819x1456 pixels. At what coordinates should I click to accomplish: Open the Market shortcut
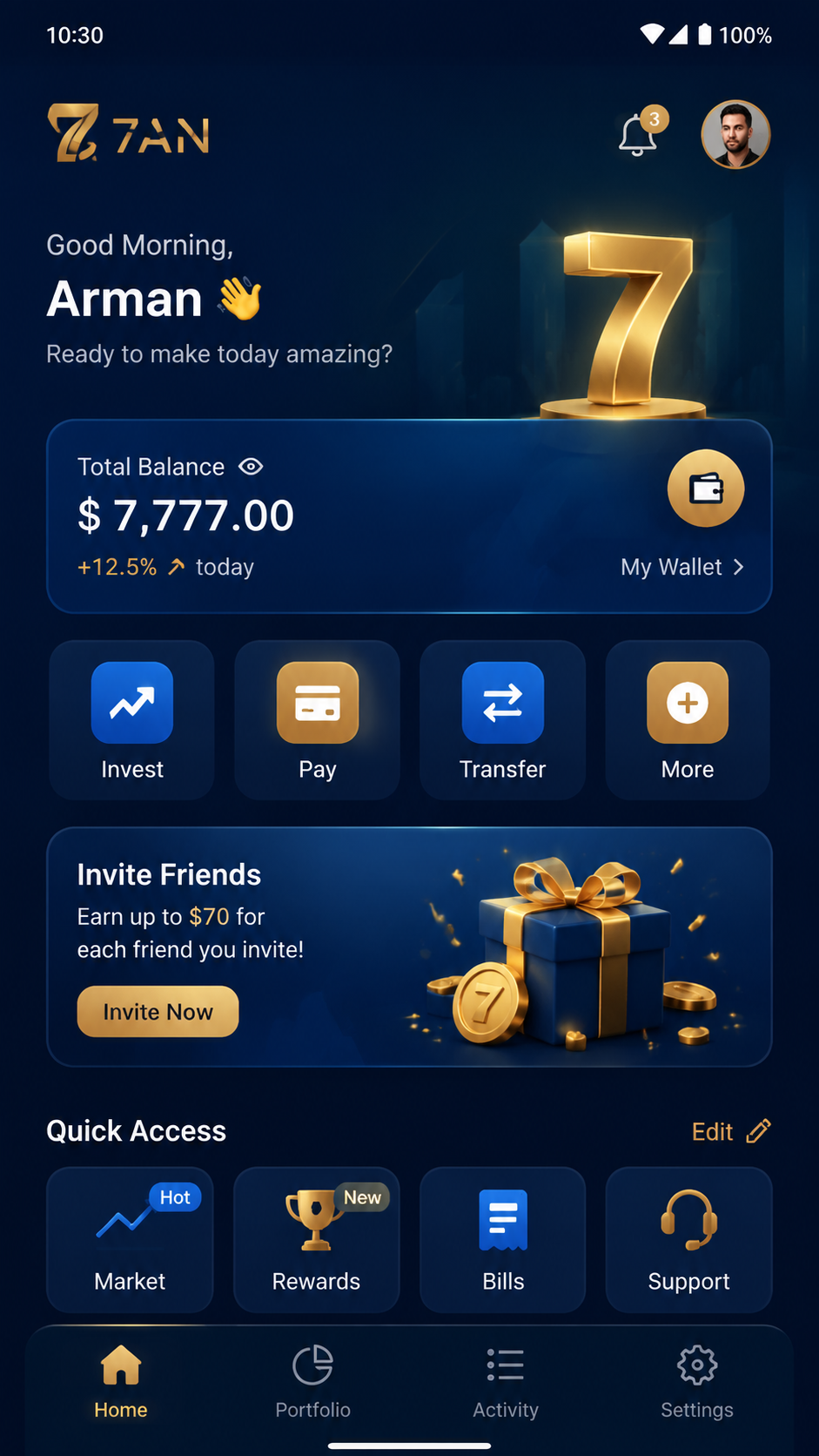[x=130, y=1239]
